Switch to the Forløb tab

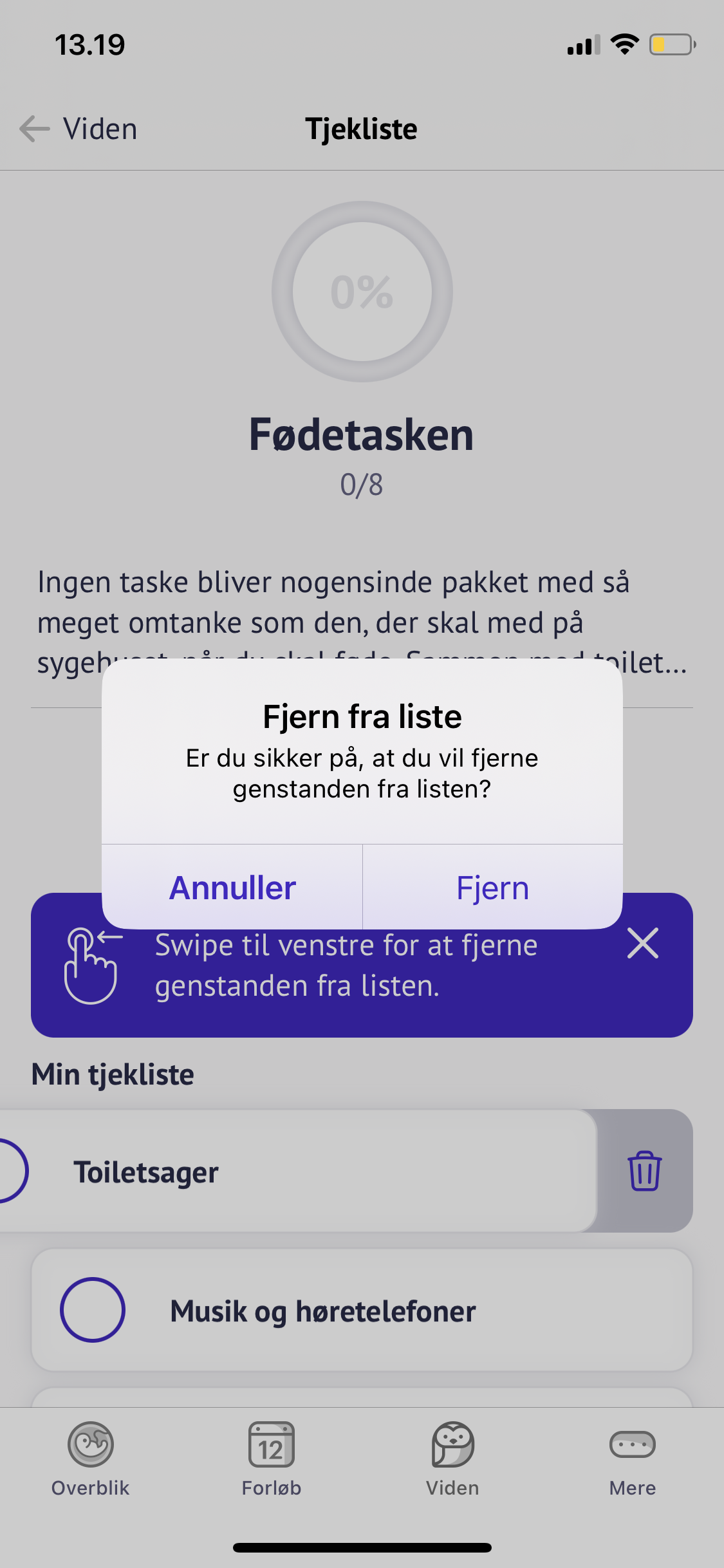pyautogui.click(x=271, y=1459)
